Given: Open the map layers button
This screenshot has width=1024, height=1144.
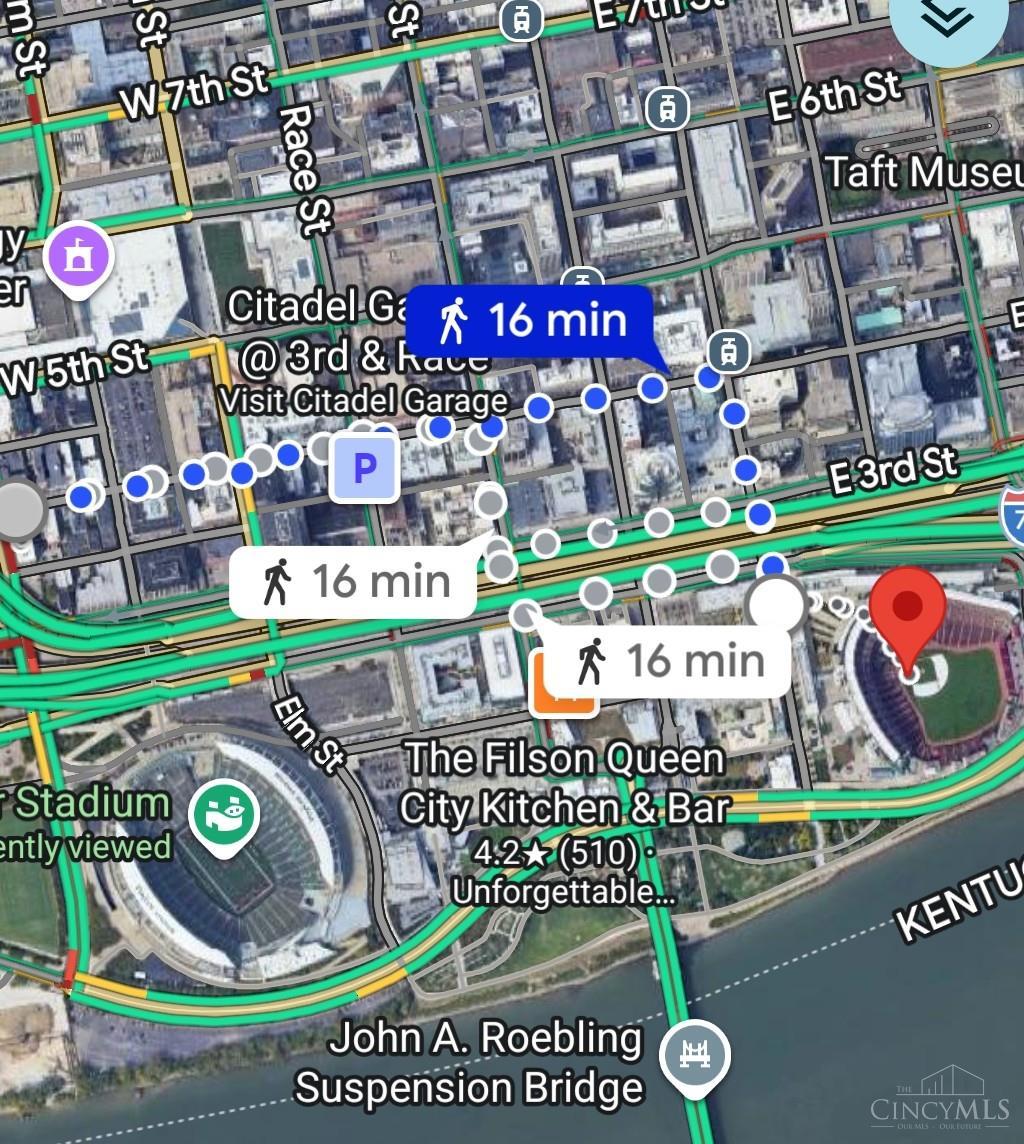Looking at the screenshot, I should point(948,20).
